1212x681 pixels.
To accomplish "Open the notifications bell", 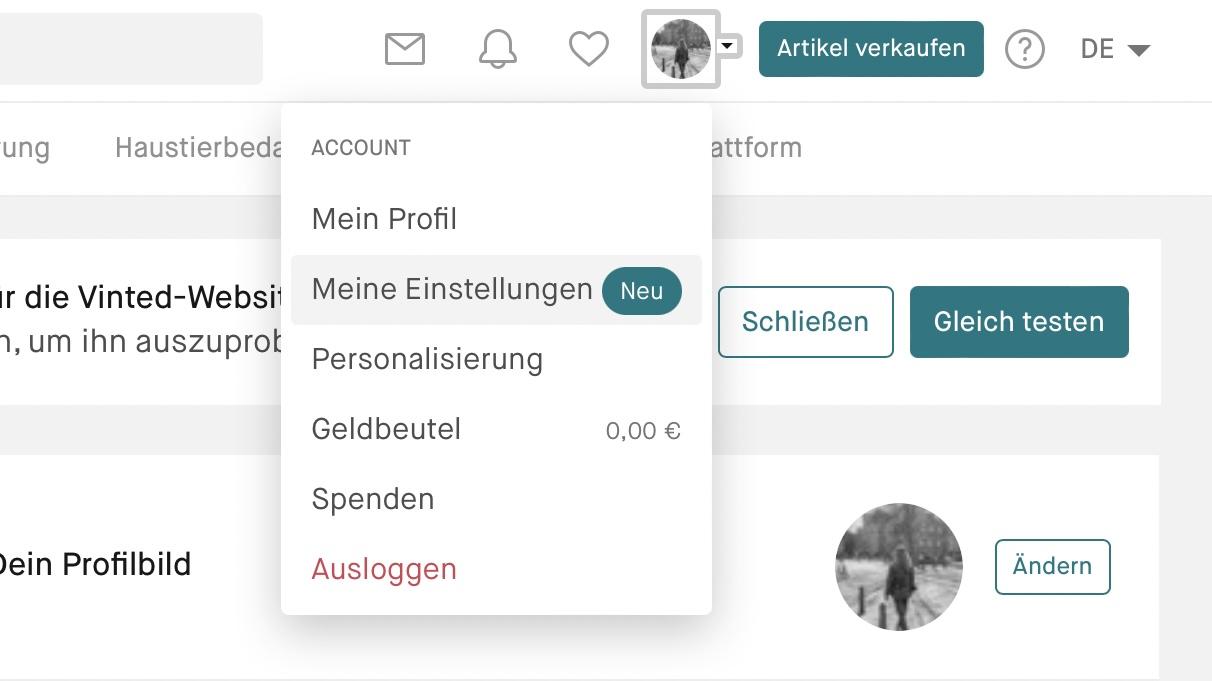I will (x=497, y=49).
